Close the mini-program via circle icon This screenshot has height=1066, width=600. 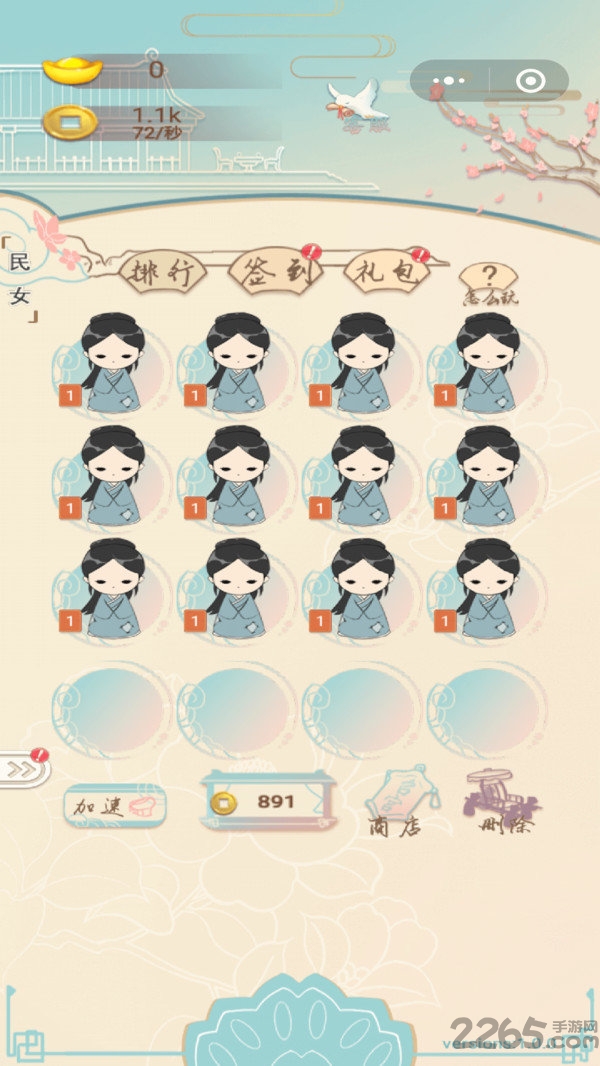point(530,80)
